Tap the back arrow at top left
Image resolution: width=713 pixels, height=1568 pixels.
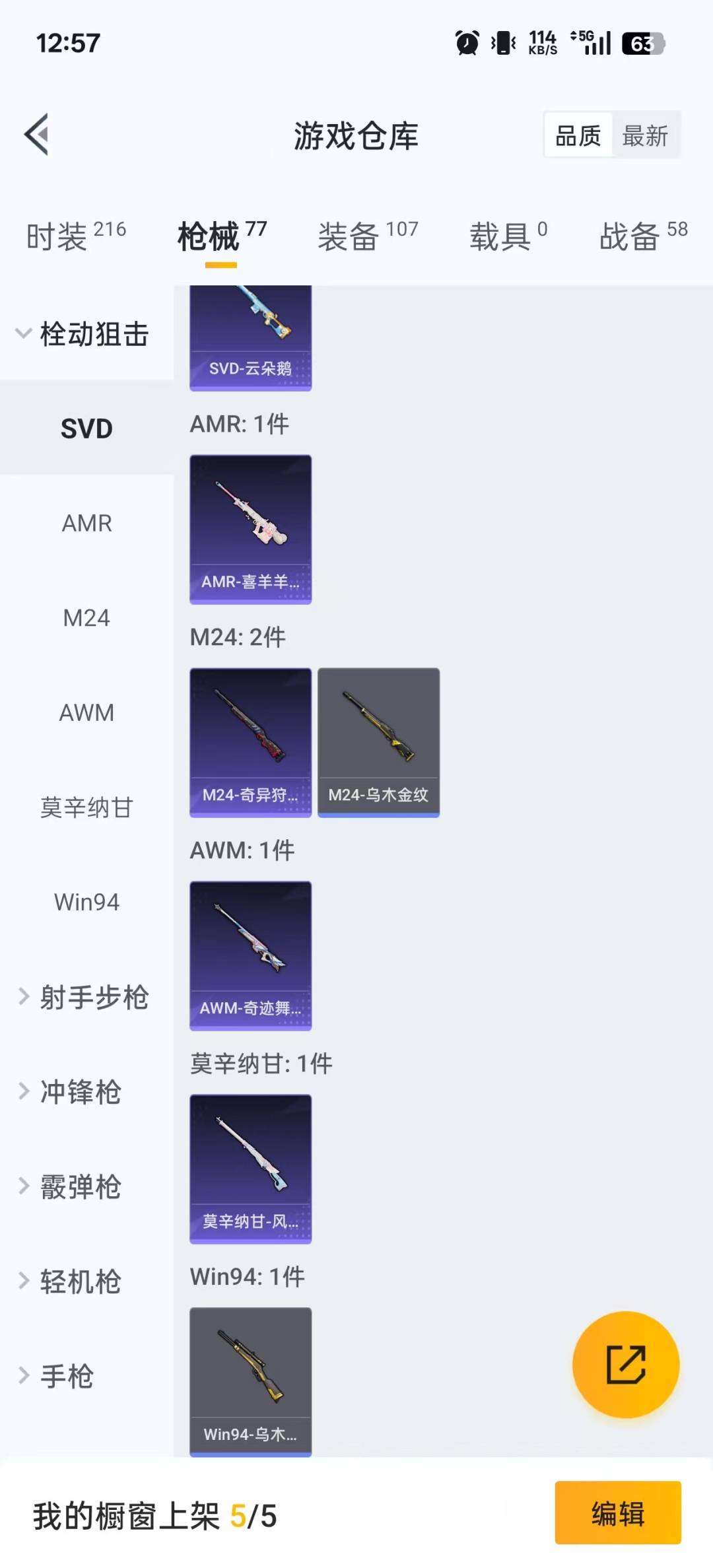tap(38, 134)
